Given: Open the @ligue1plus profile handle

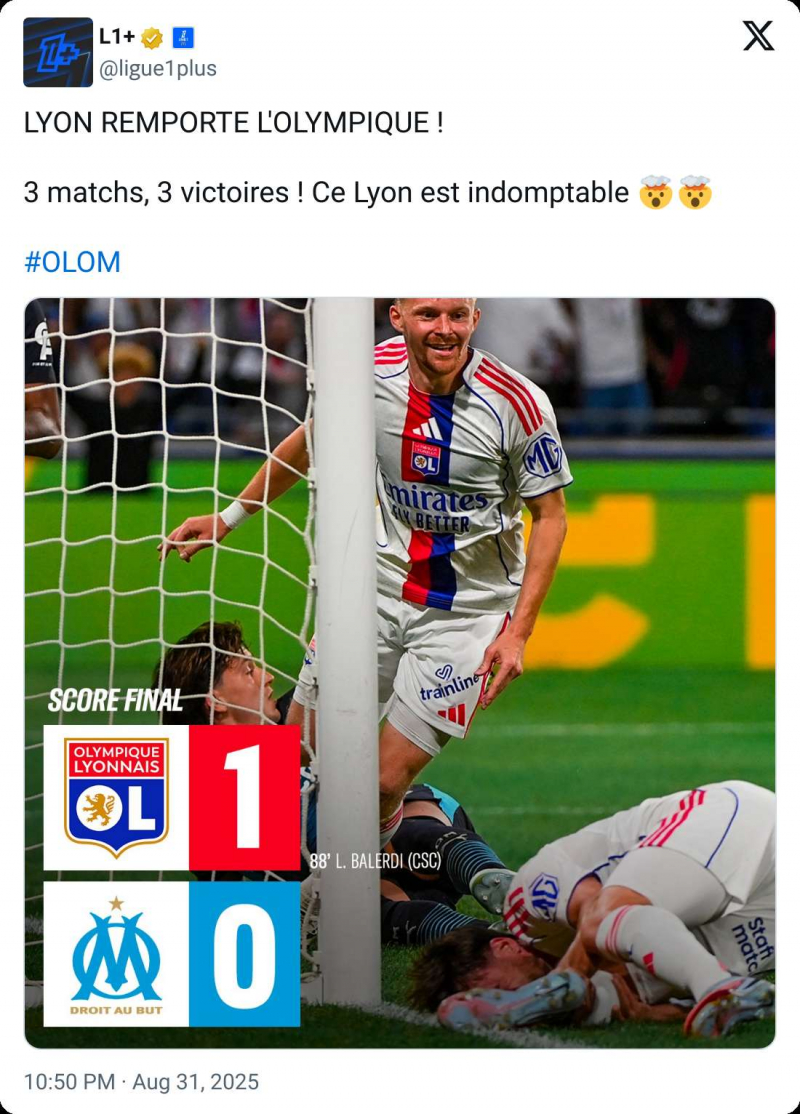Looking at the screenshot, I should tap(157, 68).
